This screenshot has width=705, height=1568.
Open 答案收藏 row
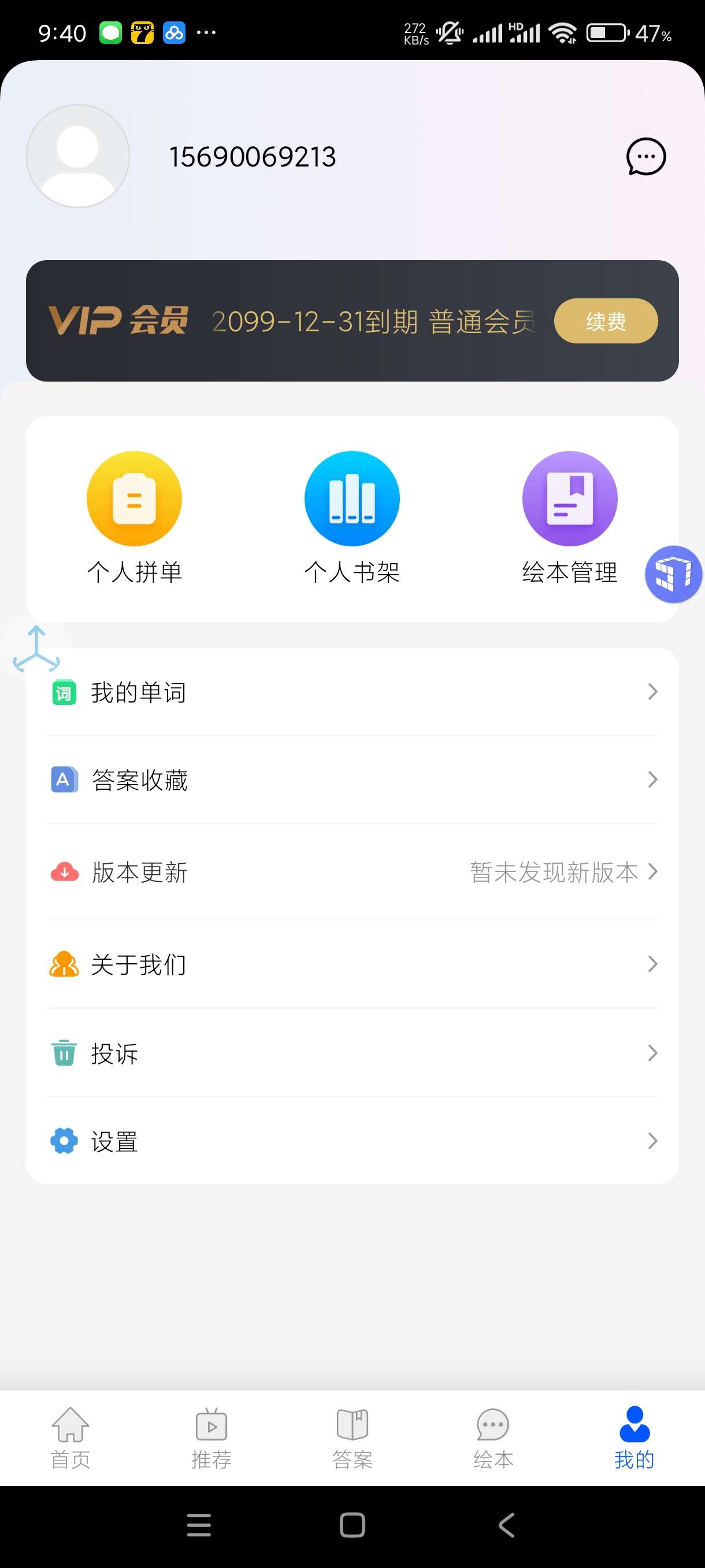352,780
